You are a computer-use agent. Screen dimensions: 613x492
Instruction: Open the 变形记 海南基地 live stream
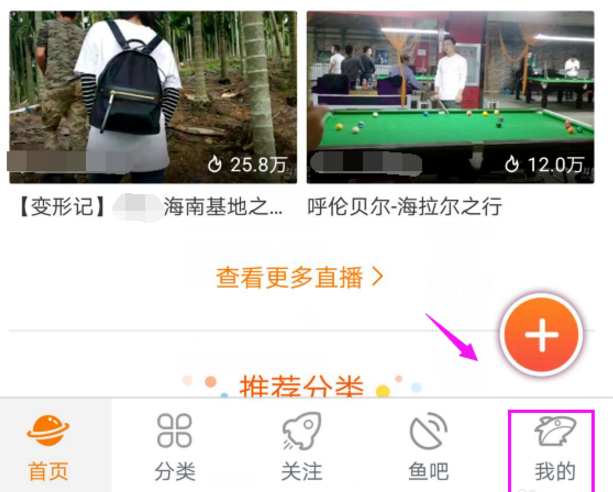pyautogui.click(x=153, y=96)
